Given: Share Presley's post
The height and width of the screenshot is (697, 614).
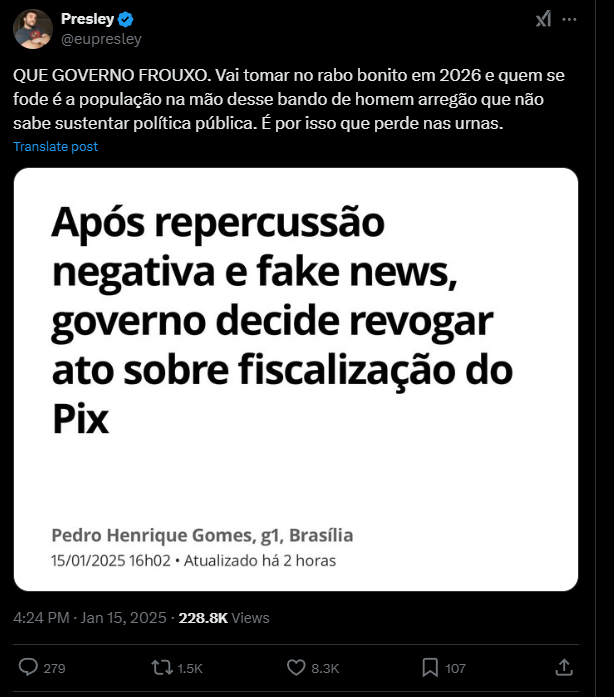Looking at the screenshot, I should [x=564, y=667].
